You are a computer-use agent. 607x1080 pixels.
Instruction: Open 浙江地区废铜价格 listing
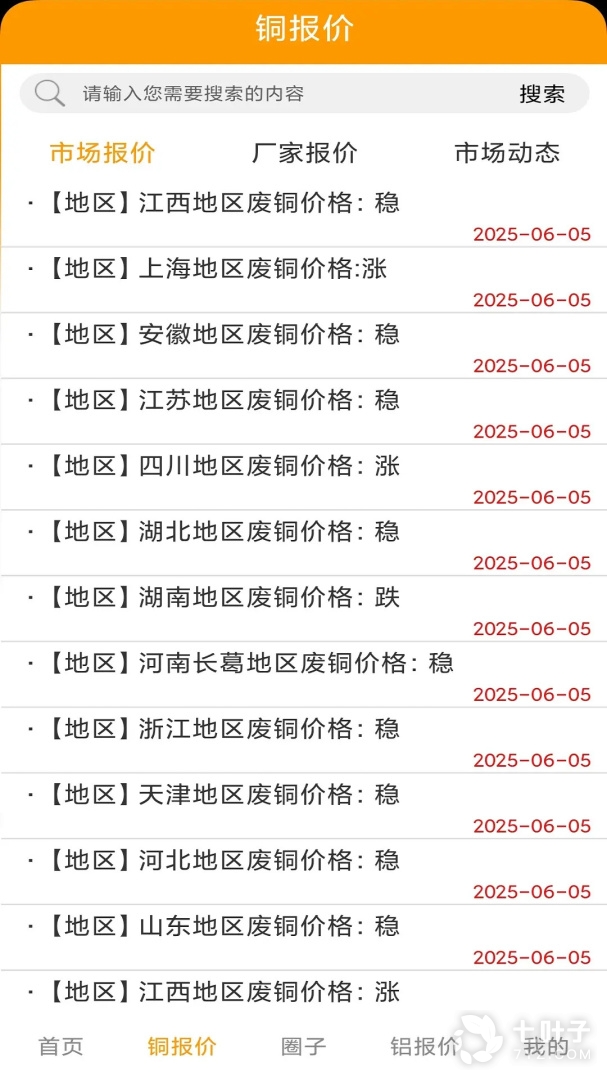point(270,730)
